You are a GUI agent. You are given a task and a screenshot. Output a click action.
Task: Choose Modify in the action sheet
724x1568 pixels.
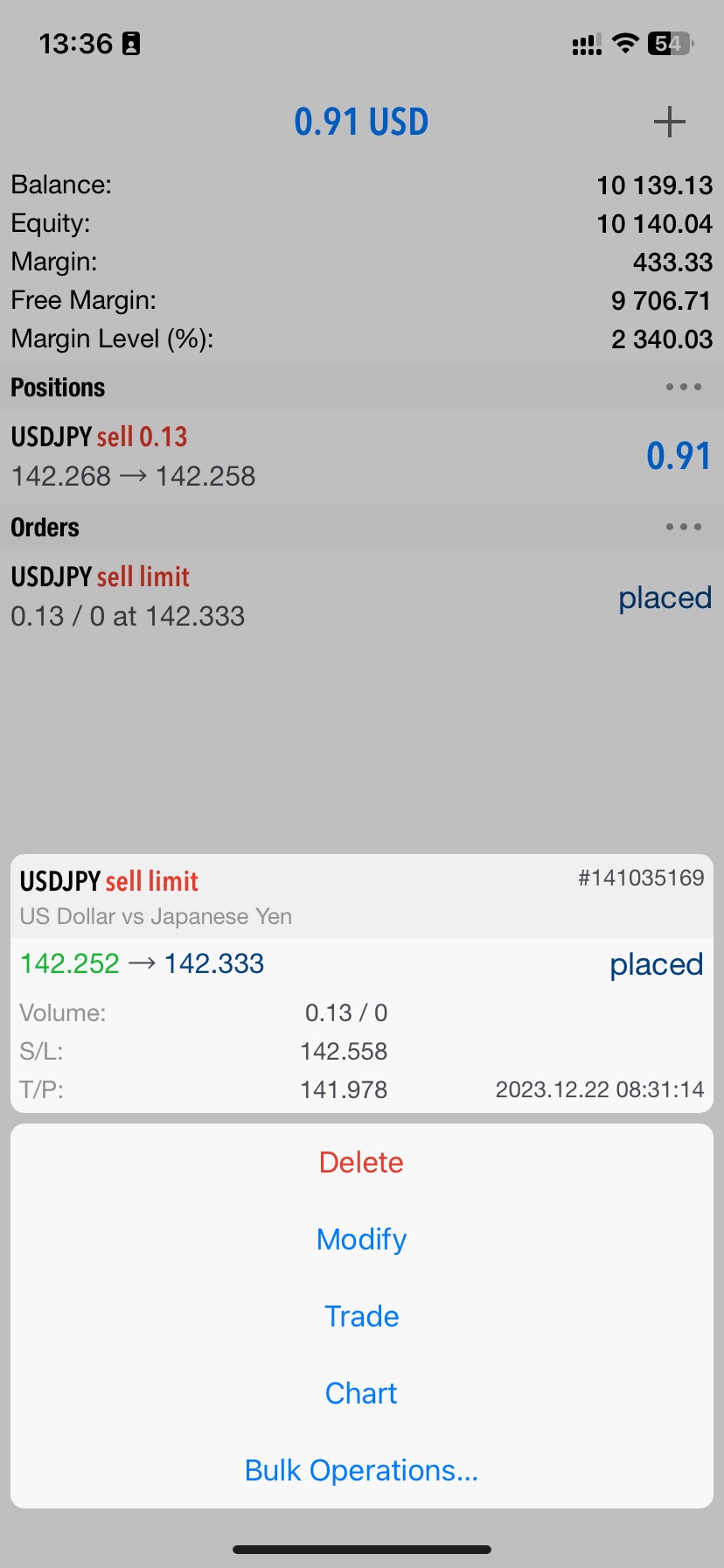click(x=361, y=1239)
